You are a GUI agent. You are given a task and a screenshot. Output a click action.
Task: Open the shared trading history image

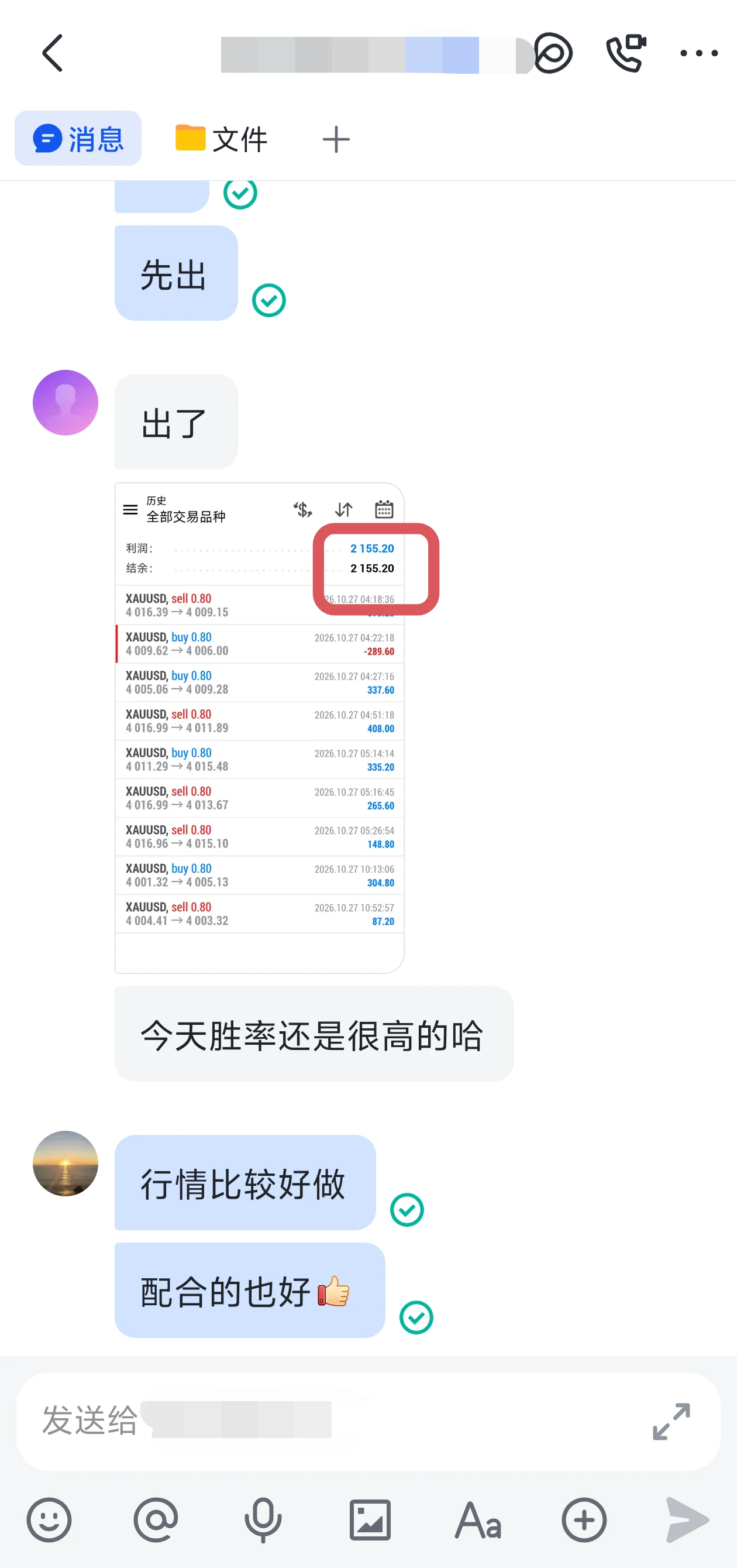point(260,728)
